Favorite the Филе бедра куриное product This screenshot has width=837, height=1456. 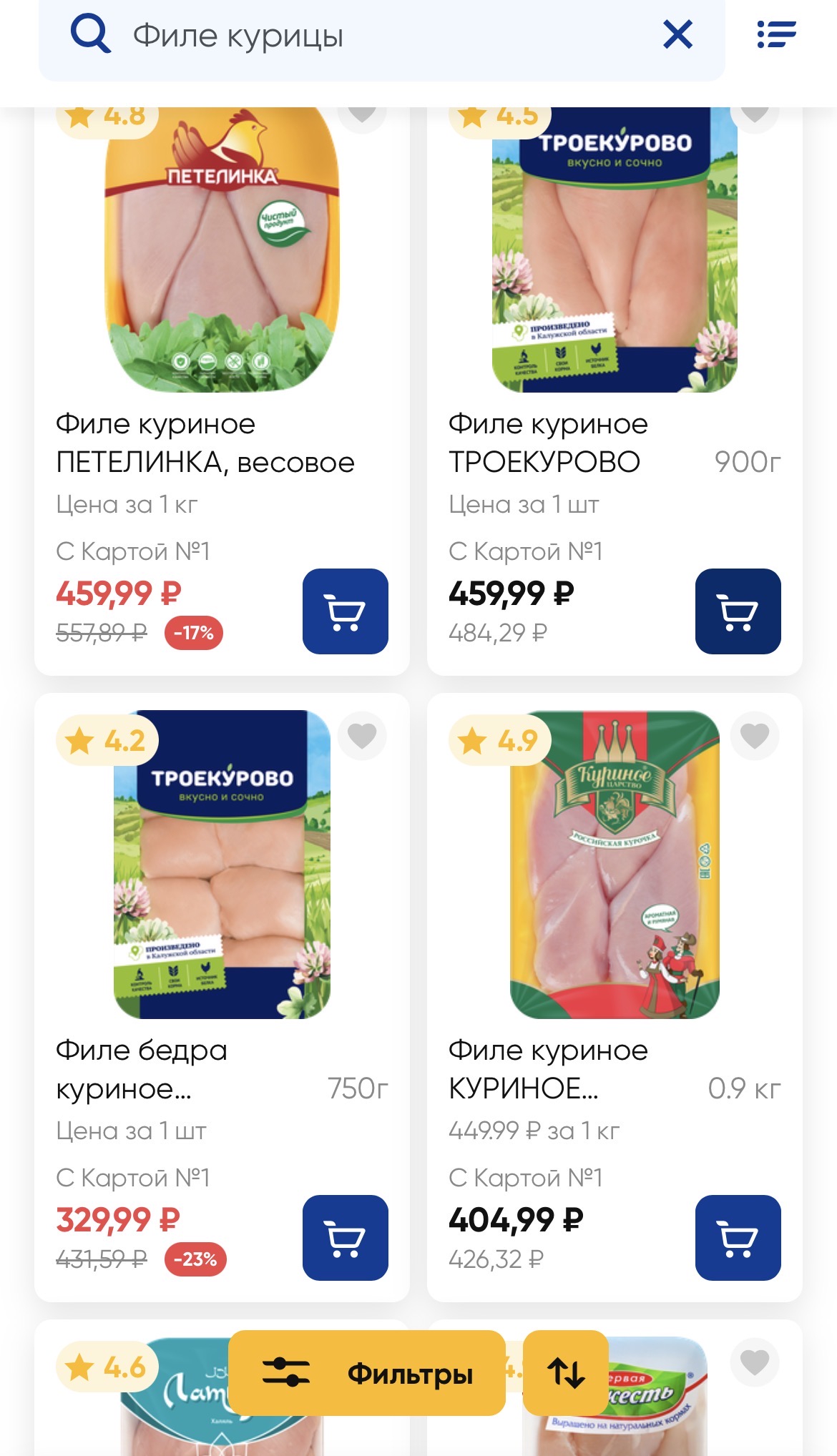(x=362, y=736)
